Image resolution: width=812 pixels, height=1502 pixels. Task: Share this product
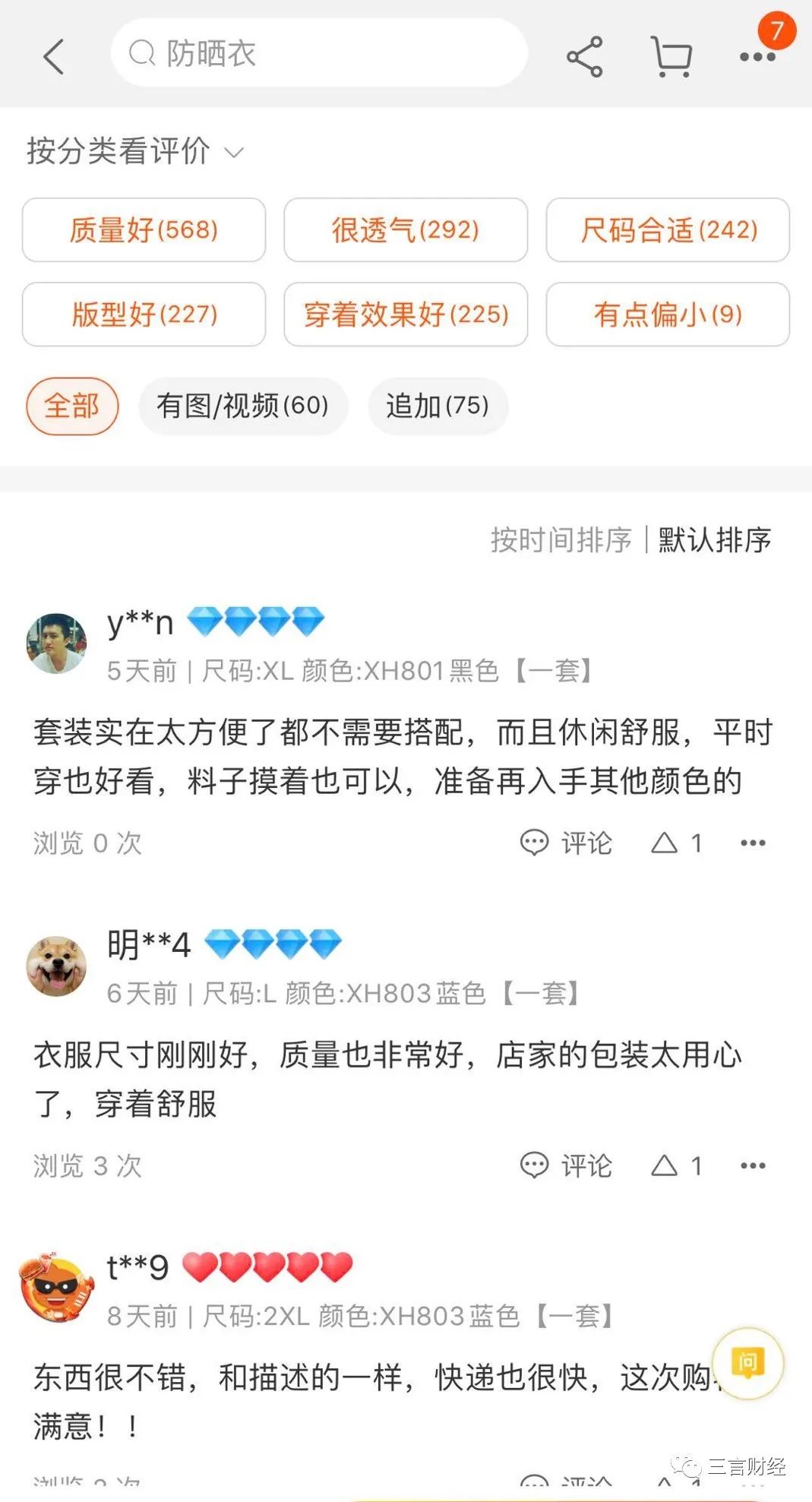584,56
